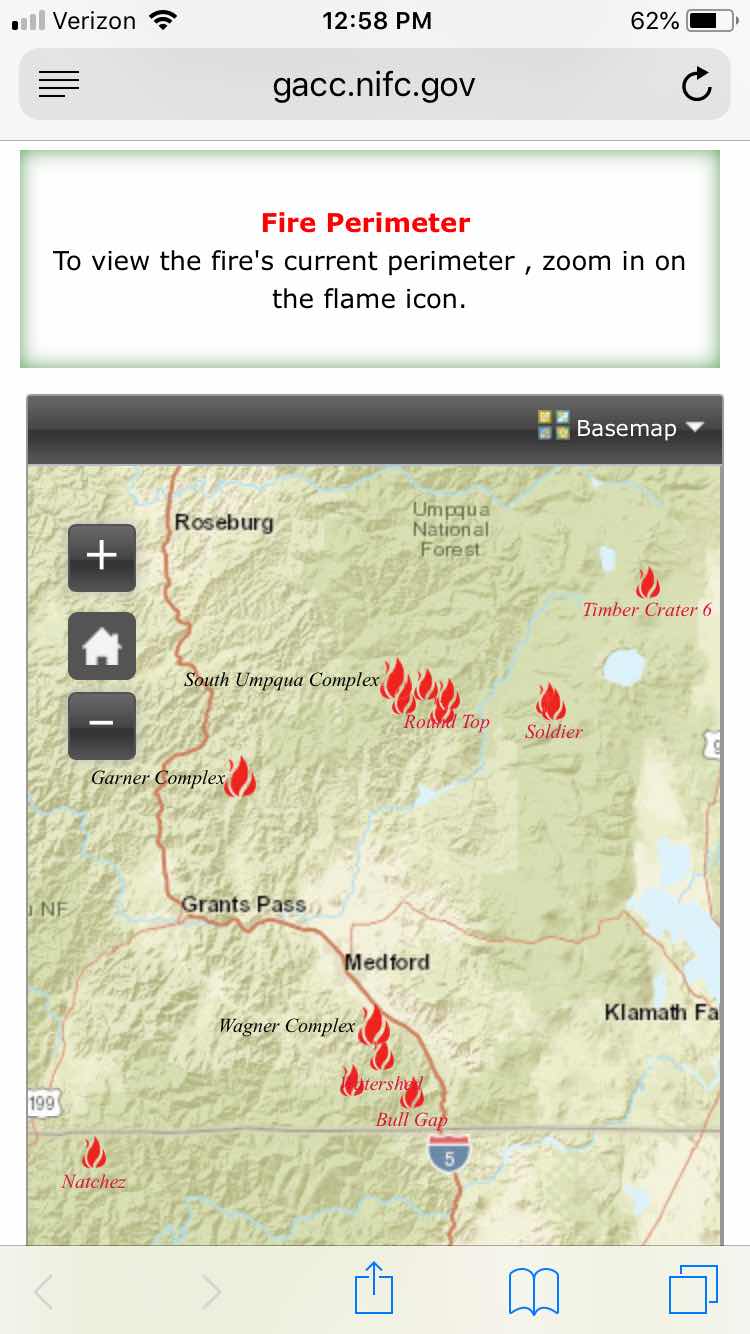Screen dimensions: 750x1334
Task: Open Safari bookmarks
Action: point(533,1290)
